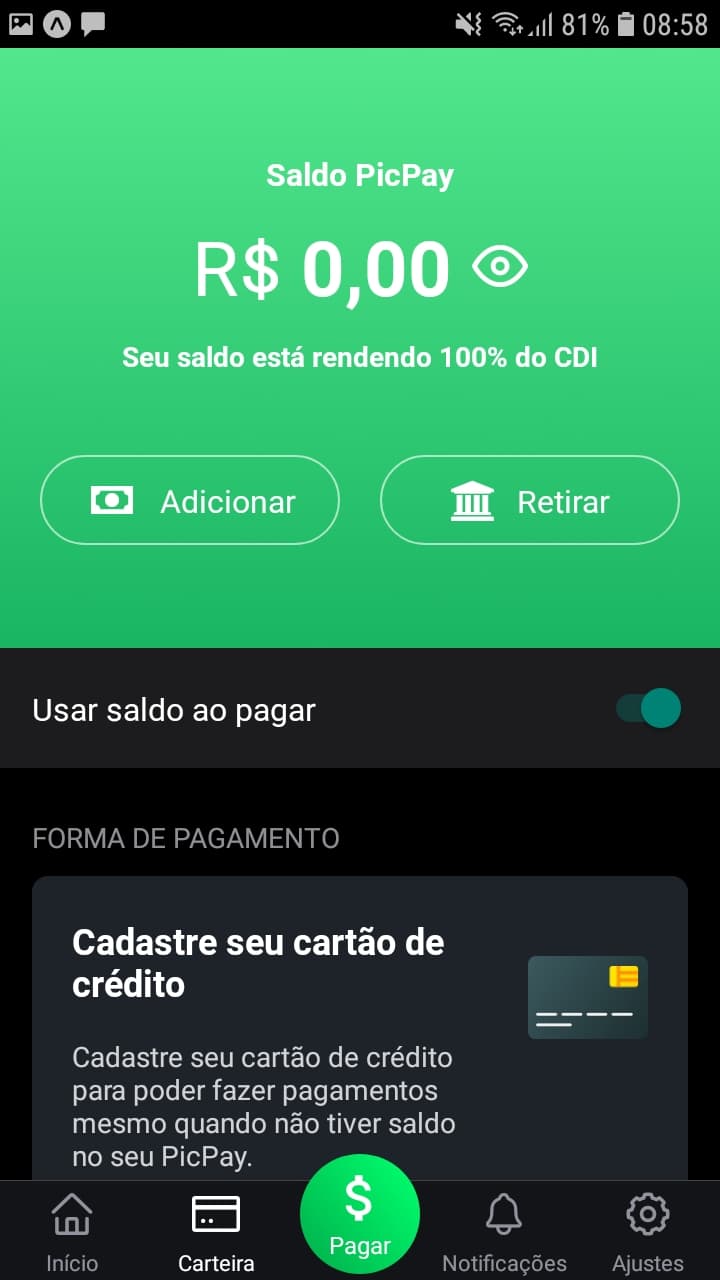
Task: Select the Carteira tab
Action: coord(216,1232)
